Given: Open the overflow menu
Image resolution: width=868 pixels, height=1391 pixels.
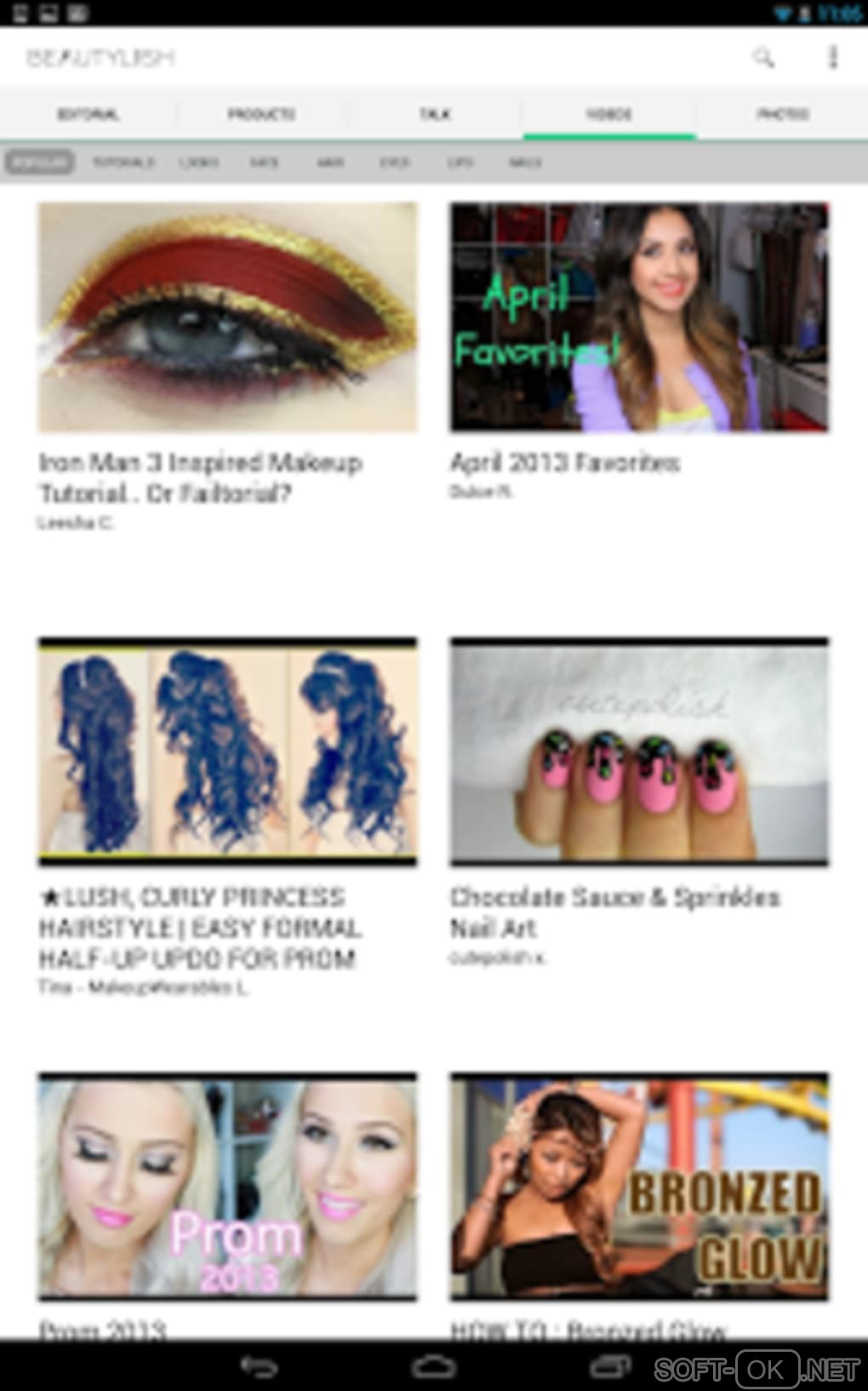Looking at the screenshot, I should (833, 57).
